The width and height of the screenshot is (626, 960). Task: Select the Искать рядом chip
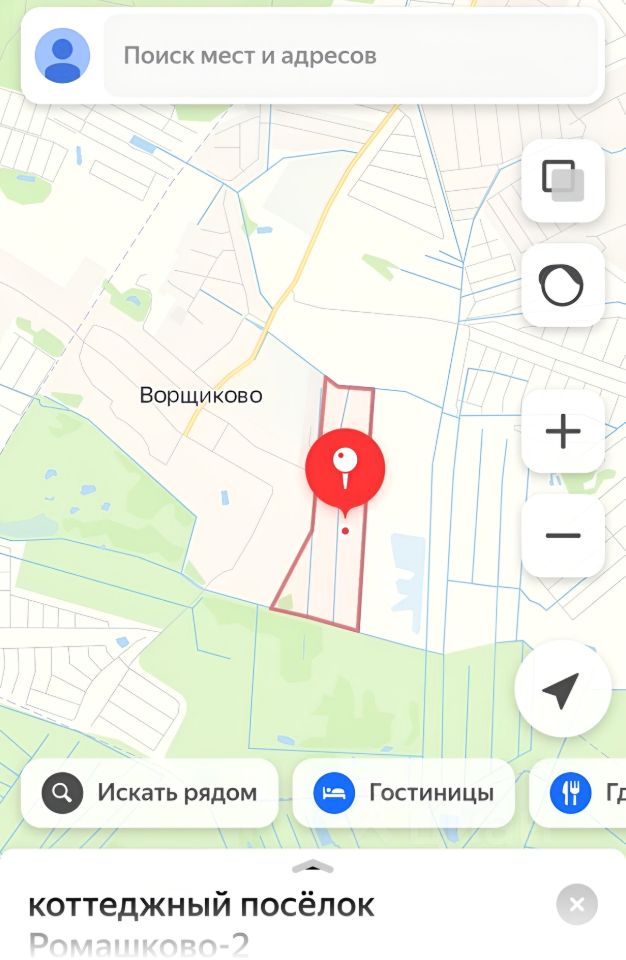[x=149, y=793]
